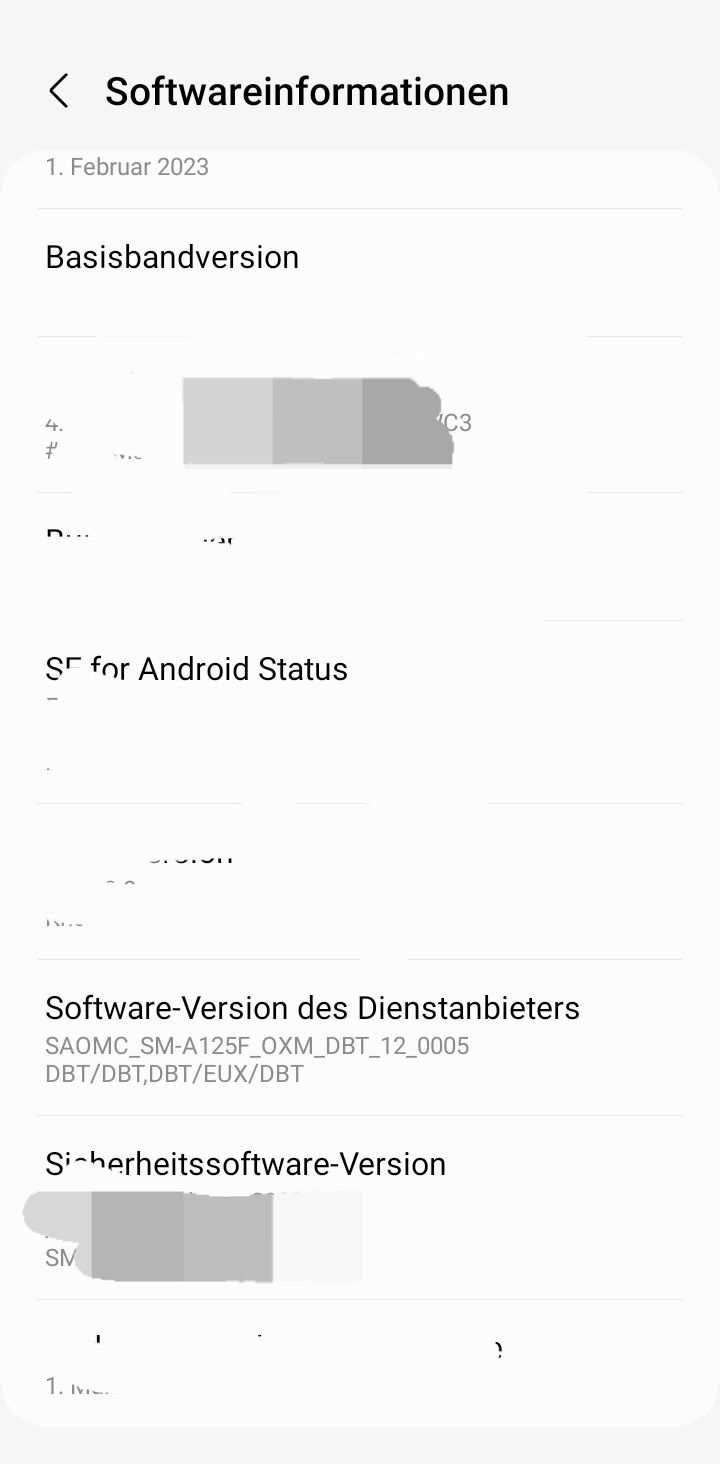This screenshot has height=1464, width=720.
Task: Tap the heading above the SAOMC version string
Action: click(313, 1008)
